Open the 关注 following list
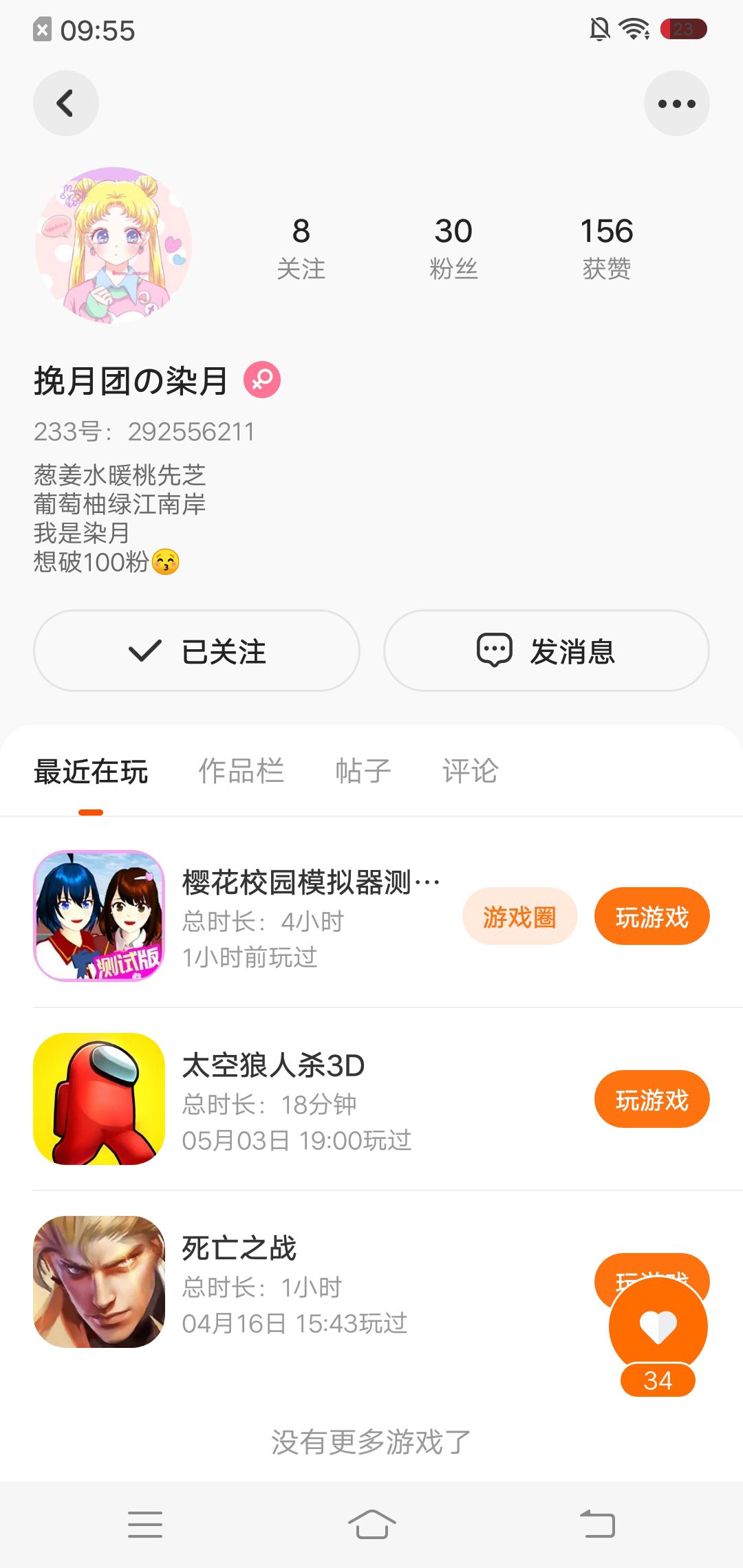743x1568 pixels. 301,248
